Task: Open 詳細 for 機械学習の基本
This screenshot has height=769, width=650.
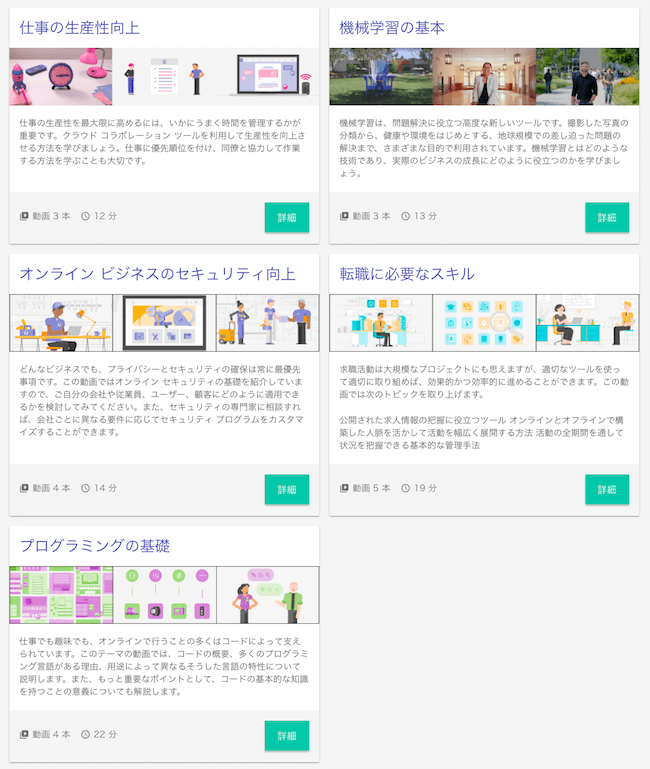Action: pyautogui.click(x=607, y=217)
